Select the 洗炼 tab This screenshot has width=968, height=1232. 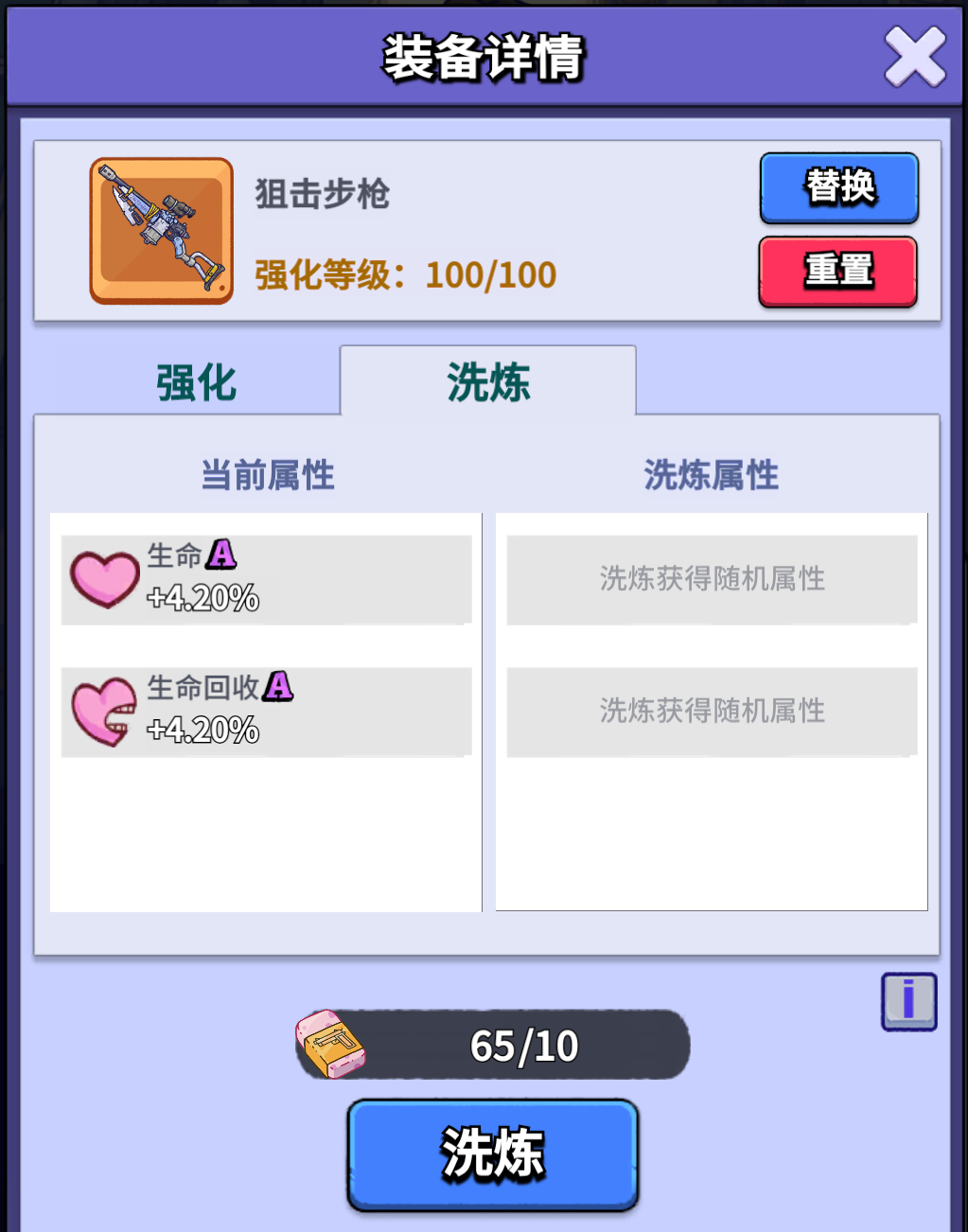[x=487, y=382]
